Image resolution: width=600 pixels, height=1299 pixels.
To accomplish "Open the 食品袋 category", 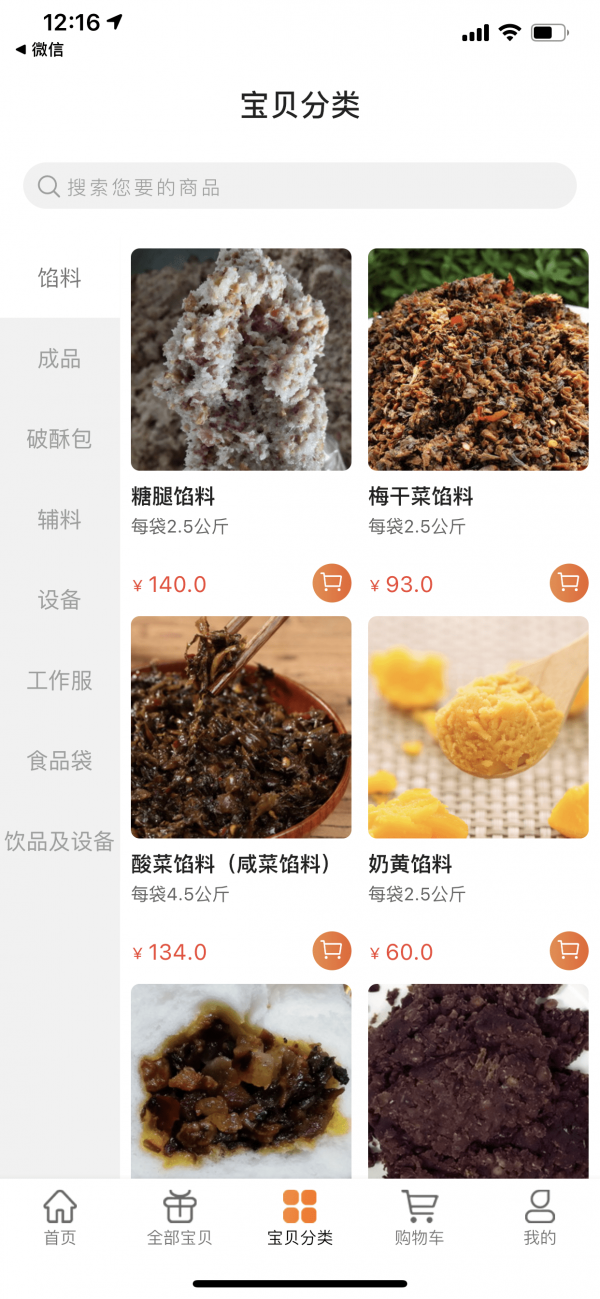I will 59,761.
